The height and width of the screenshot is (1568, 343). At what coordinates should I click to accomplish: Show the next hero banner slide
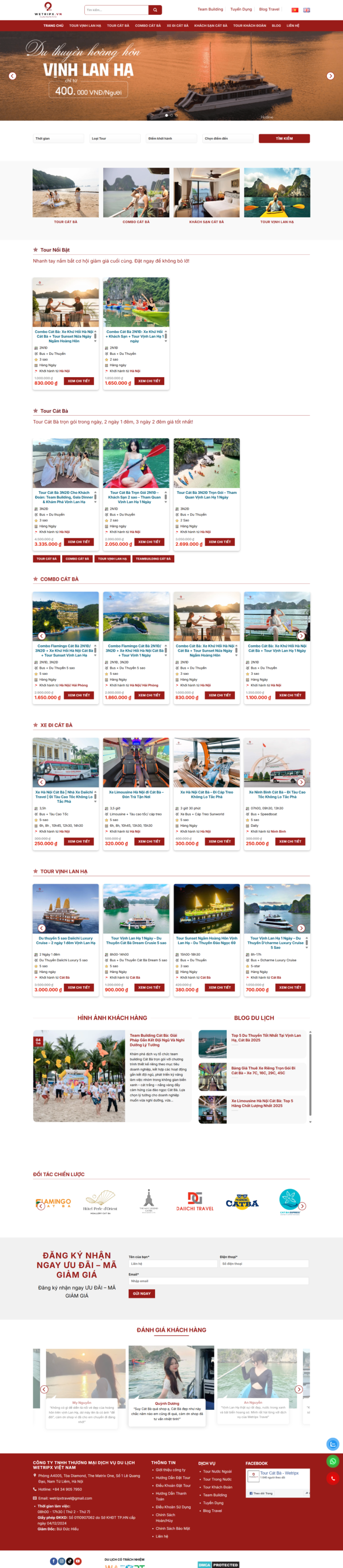330,76
